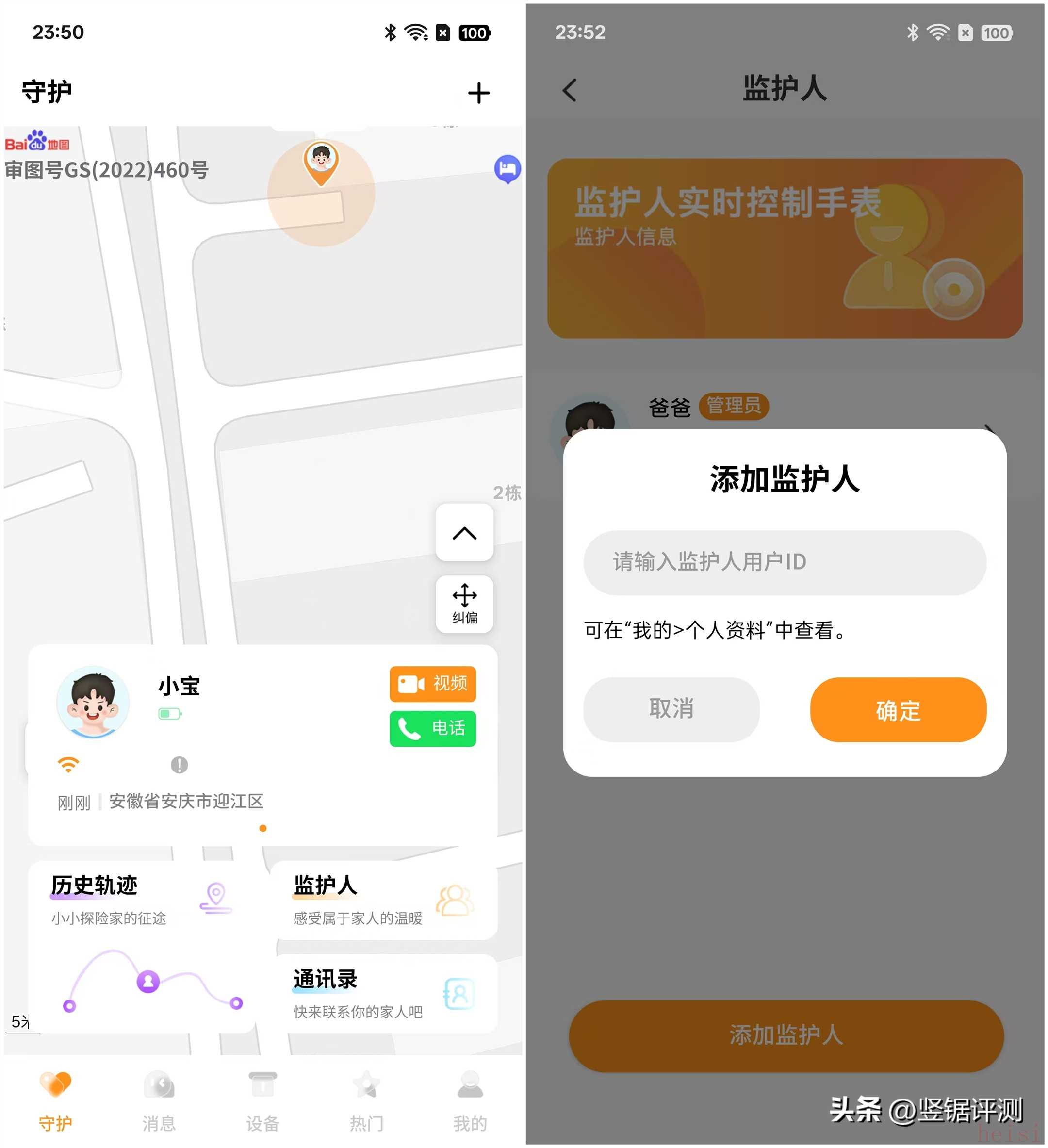The height and width of the screenshot is (1148, 1048).
Task: Select 小宝's avatar marker on the map
Action: [321, 162]
